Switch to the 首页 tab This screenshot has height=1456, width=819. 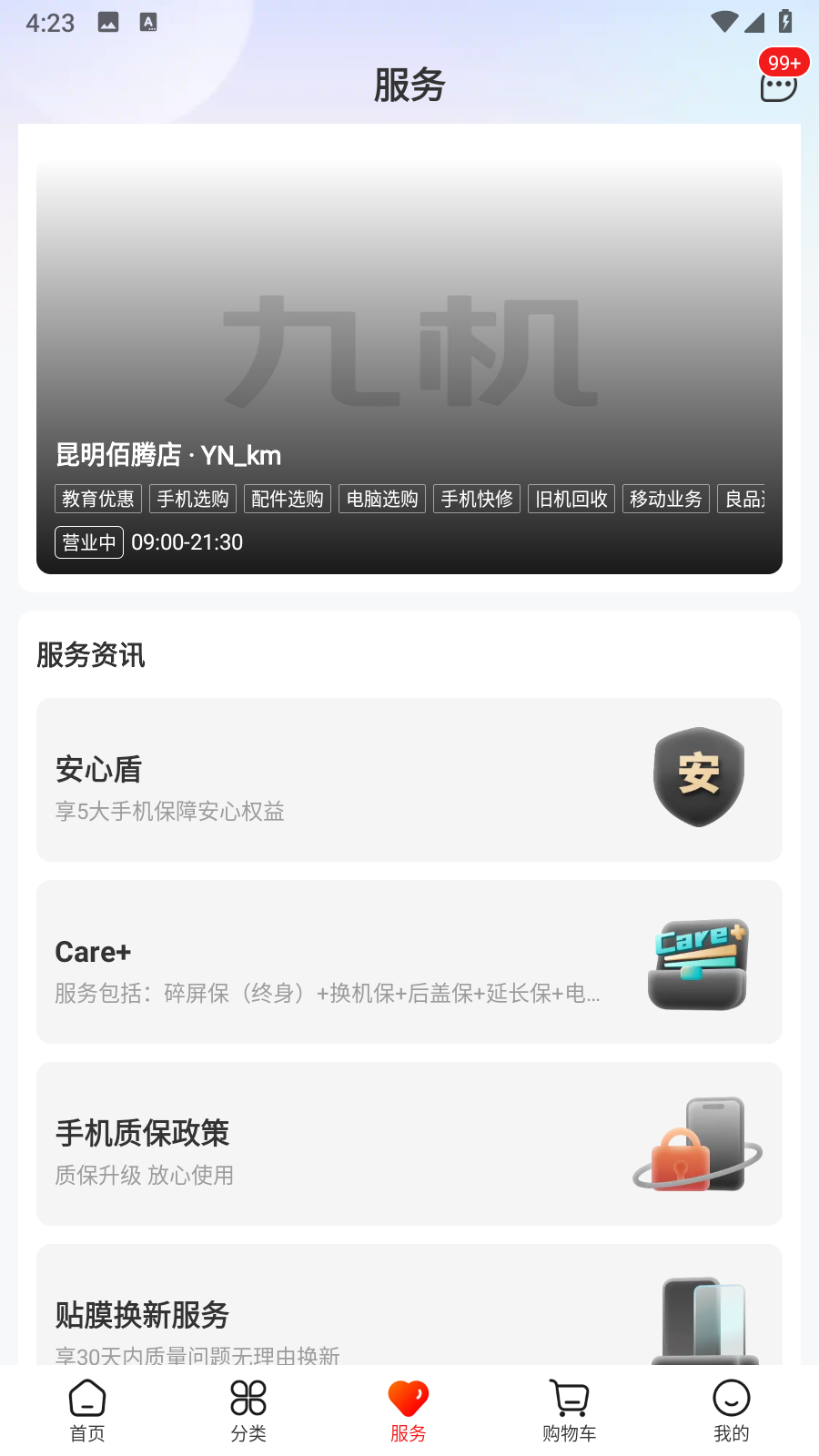click(x=87, y=1410)
